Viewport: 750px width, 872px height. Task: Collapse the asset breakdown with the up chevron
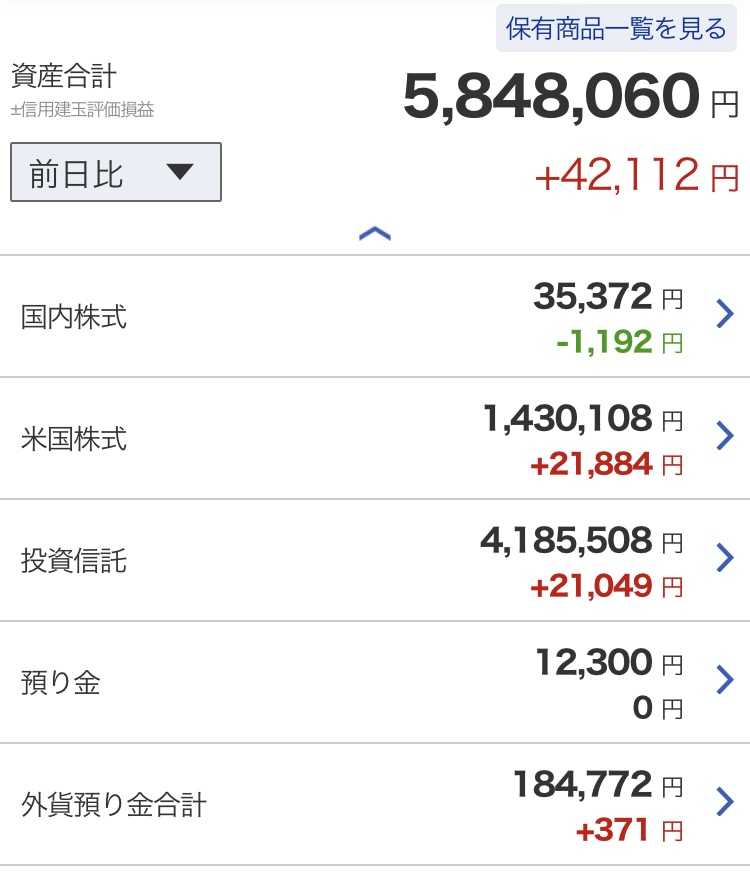375,234
